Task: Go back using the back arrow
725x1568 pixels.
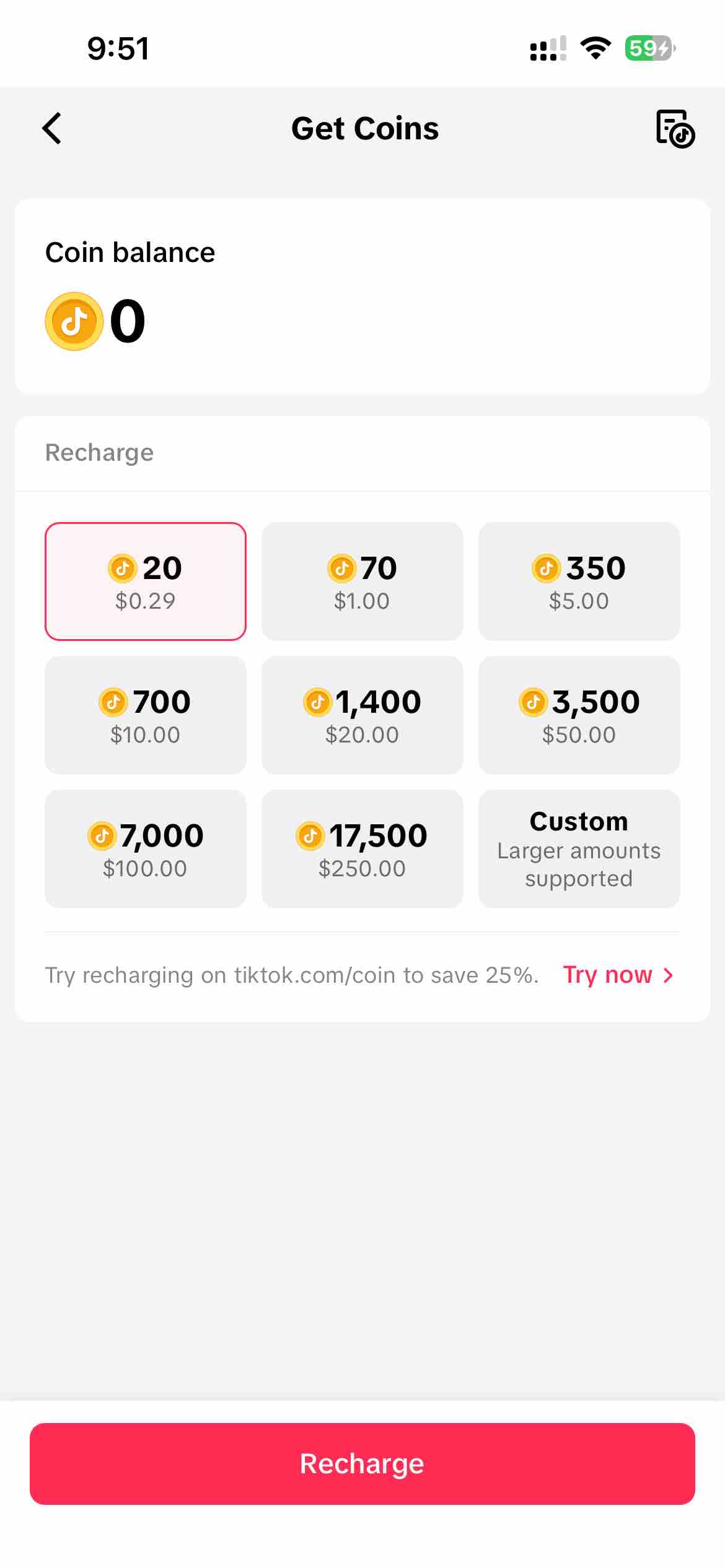Action: [51, 129]
